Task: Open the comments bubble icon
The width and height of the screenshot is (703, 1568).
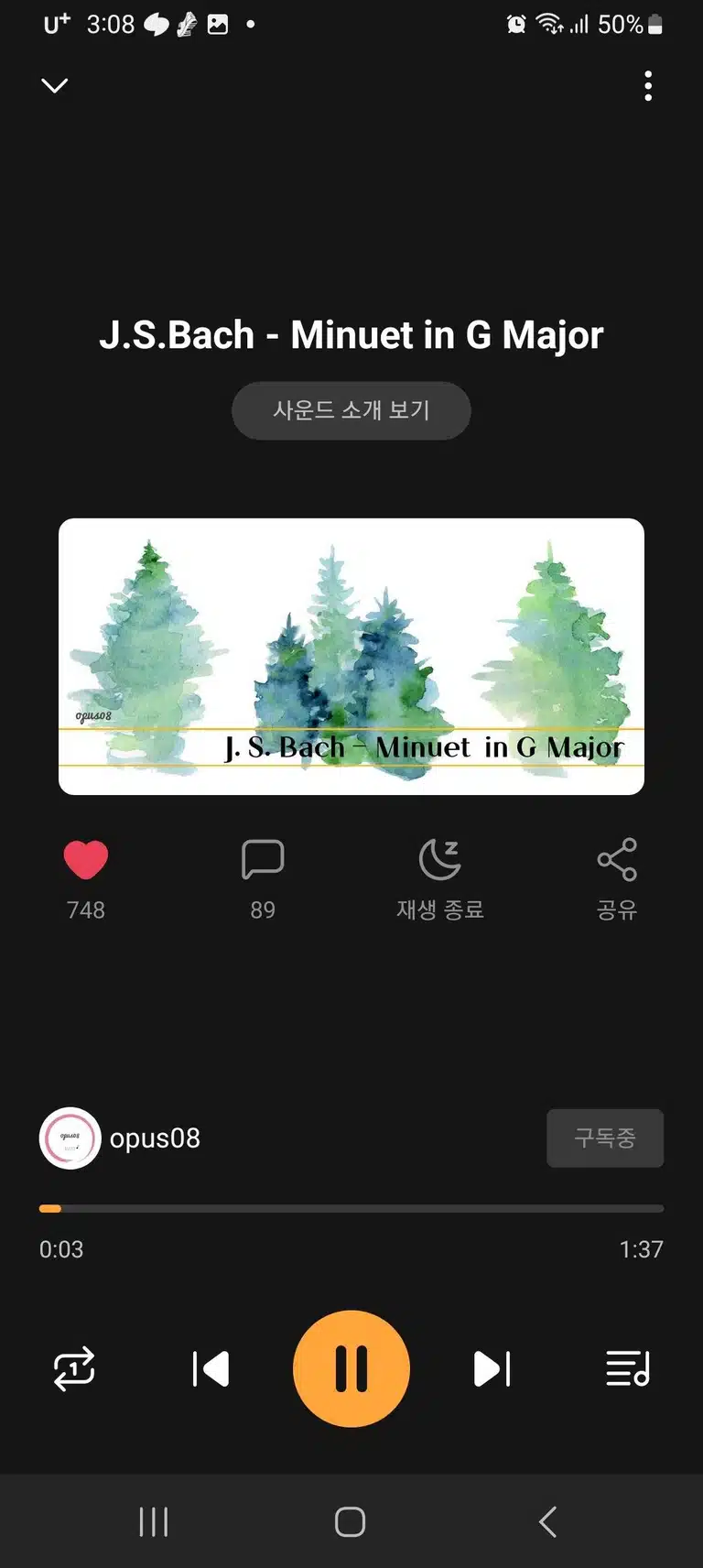Action: [263, 860]
